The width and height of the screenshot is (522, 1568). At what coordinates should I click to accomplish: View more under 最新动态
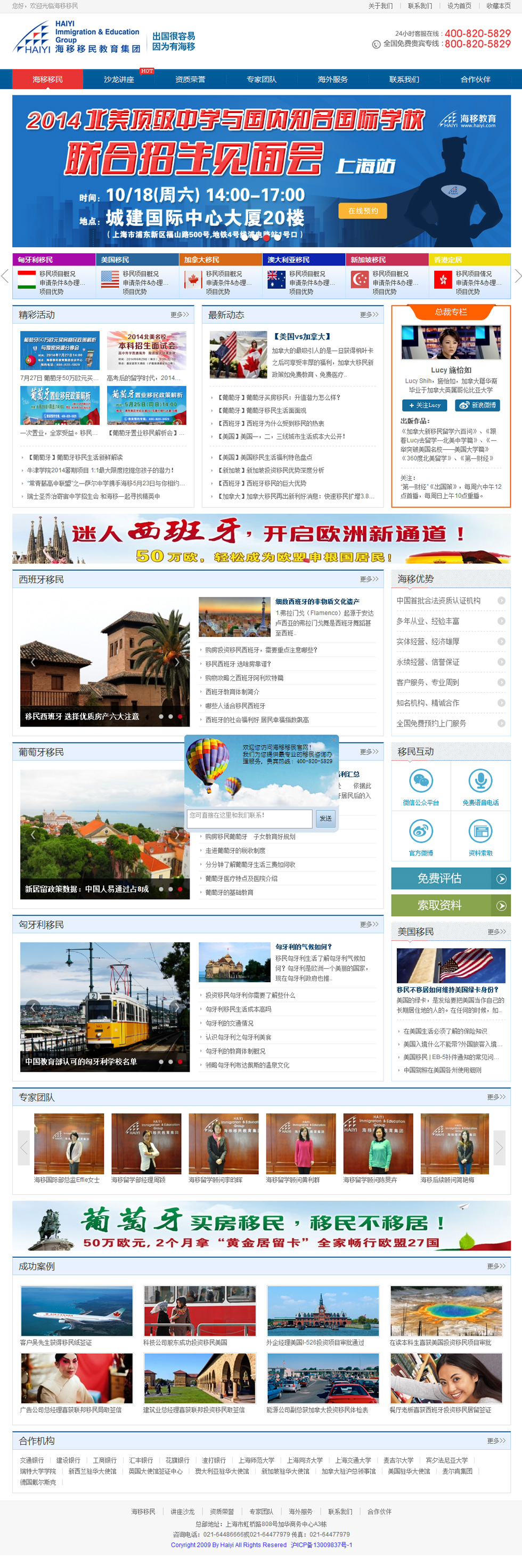coord(369,314)
